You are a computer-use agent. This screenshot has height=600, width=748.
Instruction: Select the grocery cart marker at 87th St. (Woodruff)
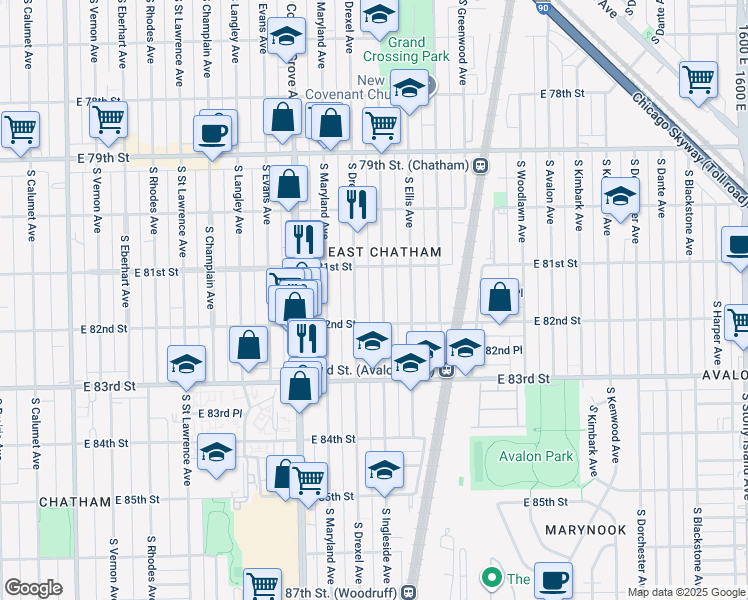263,585
